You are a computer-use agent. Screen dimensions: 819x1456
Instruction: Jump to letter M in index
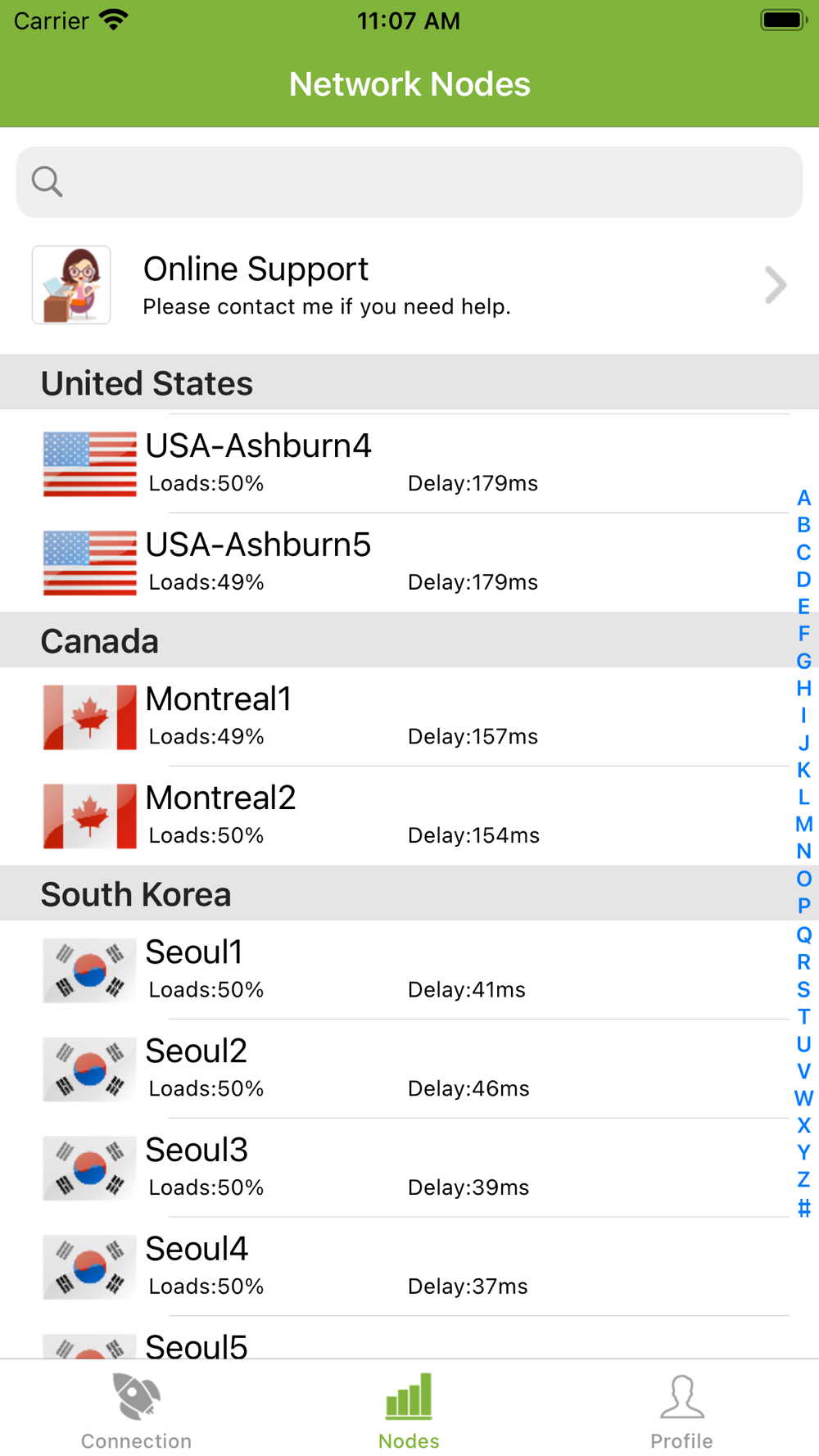[803, 825]
